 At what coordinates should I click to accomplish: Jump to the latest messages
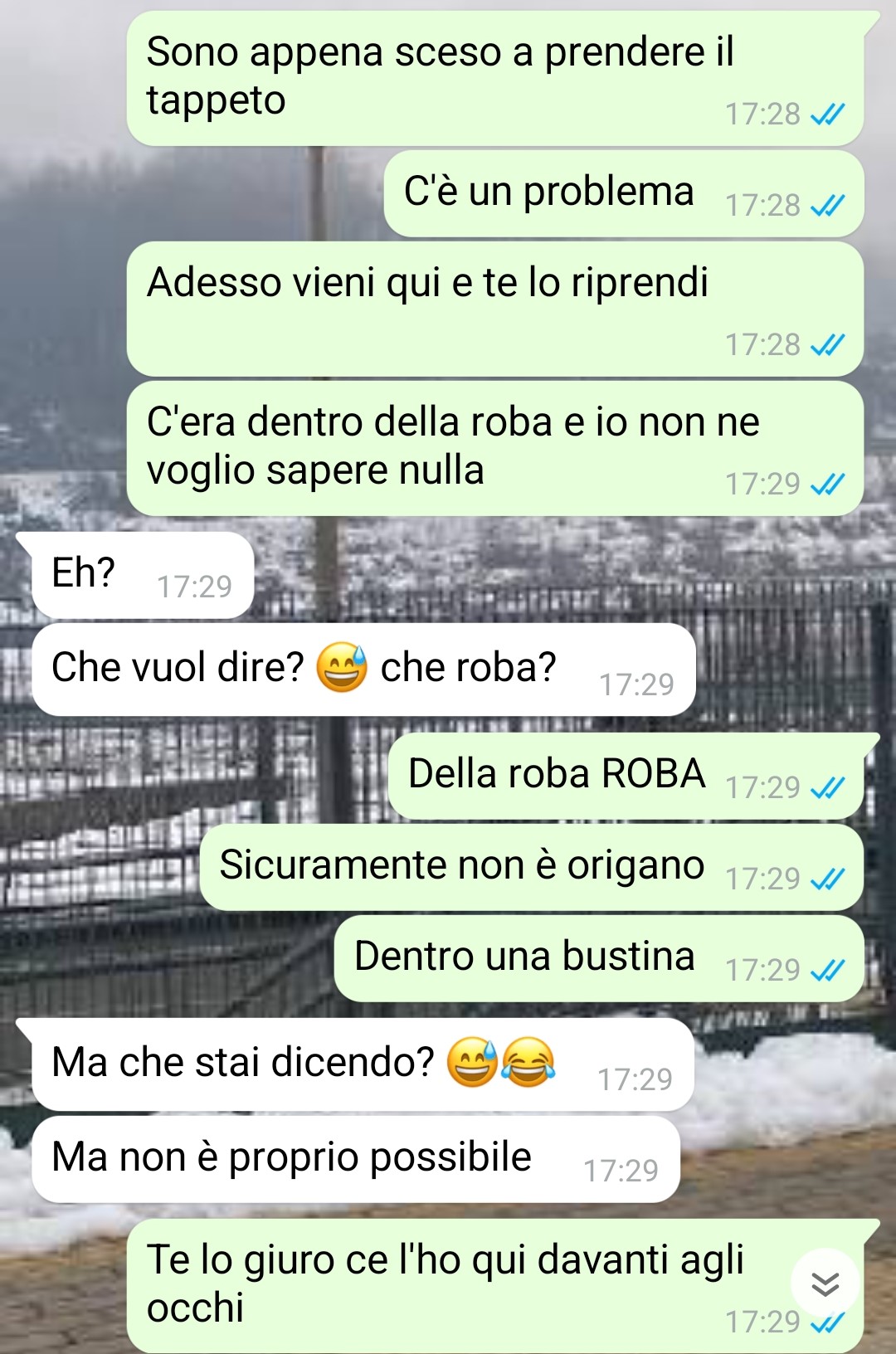pos(825,1283)
